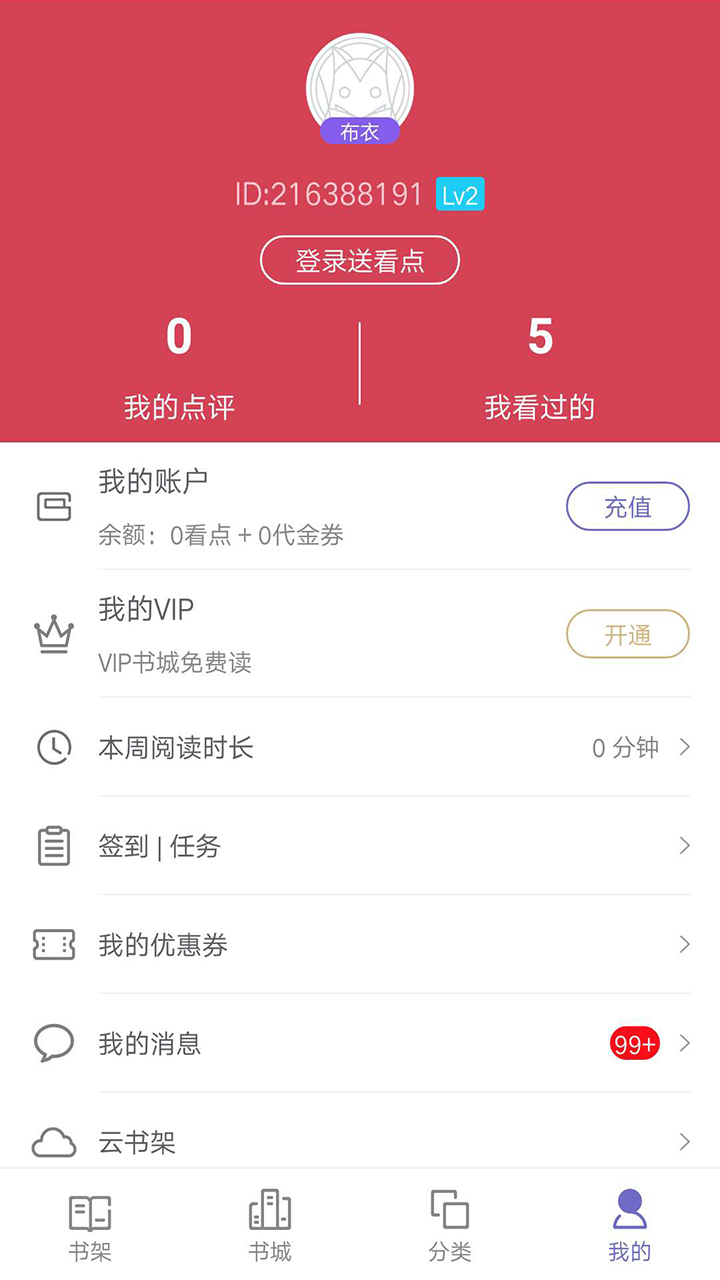Switch to the 书架 tab

(x=90, y=1226)
